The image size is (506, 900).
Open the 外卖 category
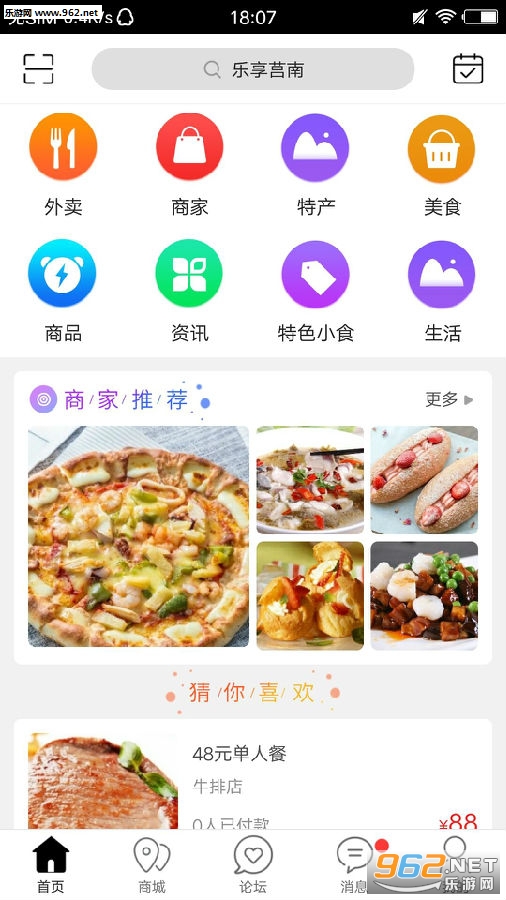[x=63, y=165]
